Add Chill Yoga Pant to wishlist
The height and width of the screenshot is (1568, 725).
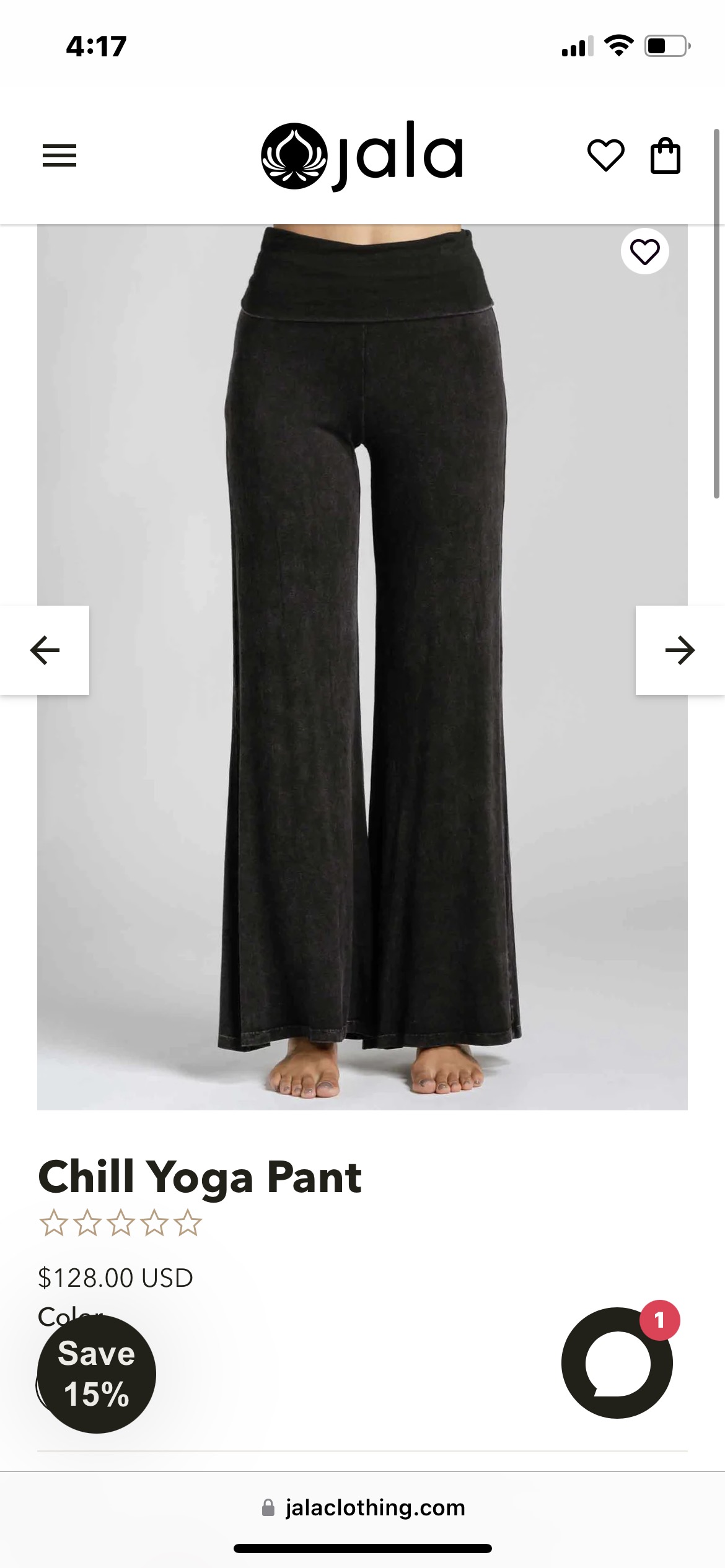click(x=644, y=251)
